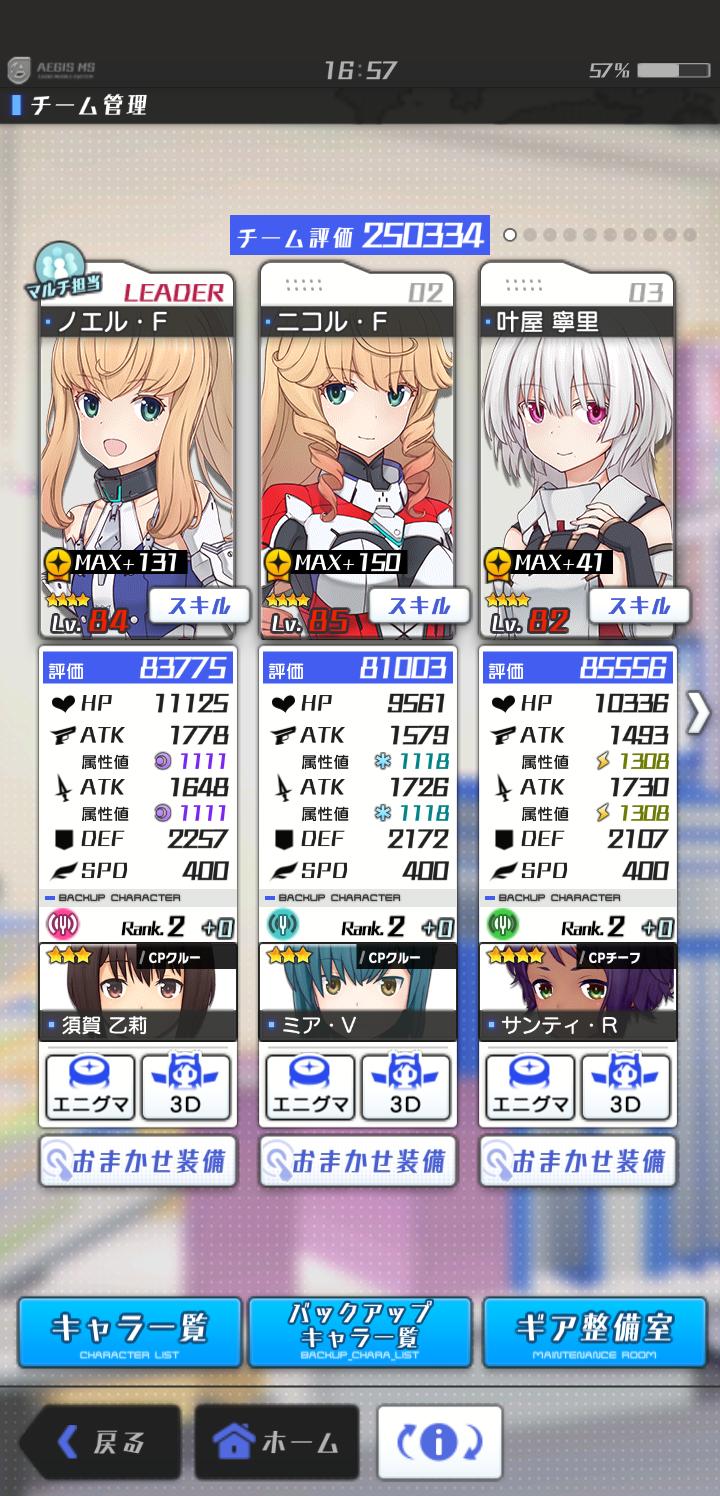This screenshot has height=1496, width=720.
Task: Tap おまかせ装備 under 叶屋 寧里
Action: [578, 1161]
